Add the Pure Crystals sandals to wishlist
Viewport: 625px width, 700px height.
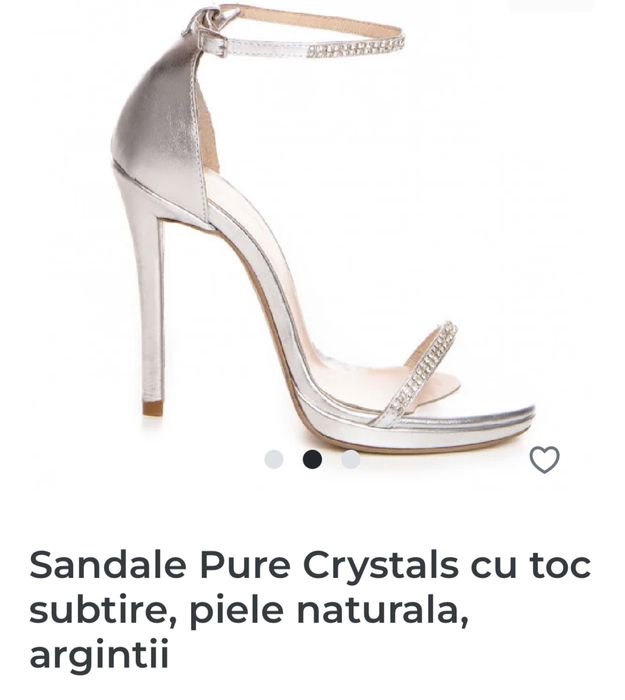544,459
